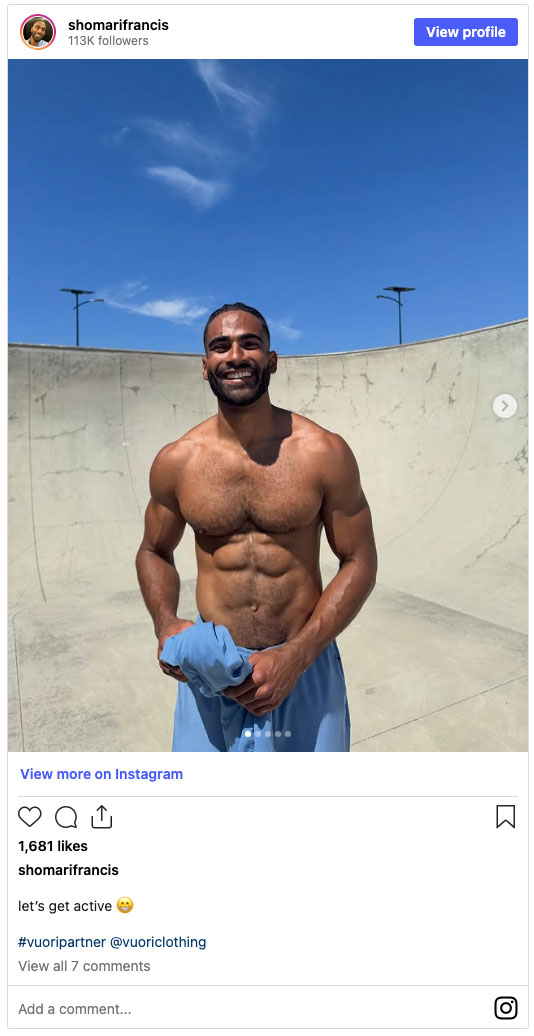Image resolution: width=534 pixels, height=1036 pixels.
Task: Open shomarifrancis profile avatar
Action: 38,32
